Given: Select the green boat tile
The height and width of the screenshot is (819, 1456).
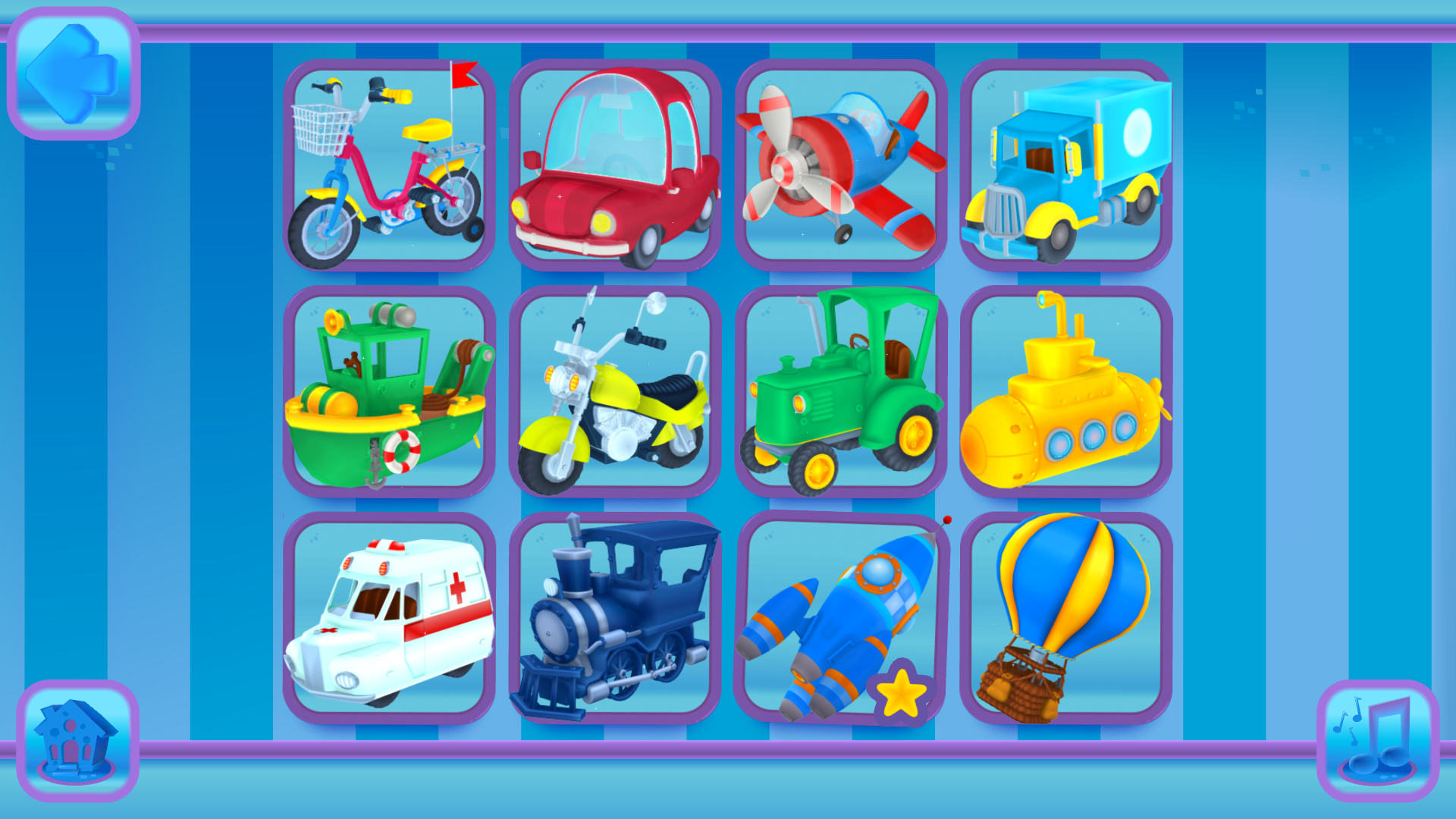Looking at the screenshot, I should (389, 391).
